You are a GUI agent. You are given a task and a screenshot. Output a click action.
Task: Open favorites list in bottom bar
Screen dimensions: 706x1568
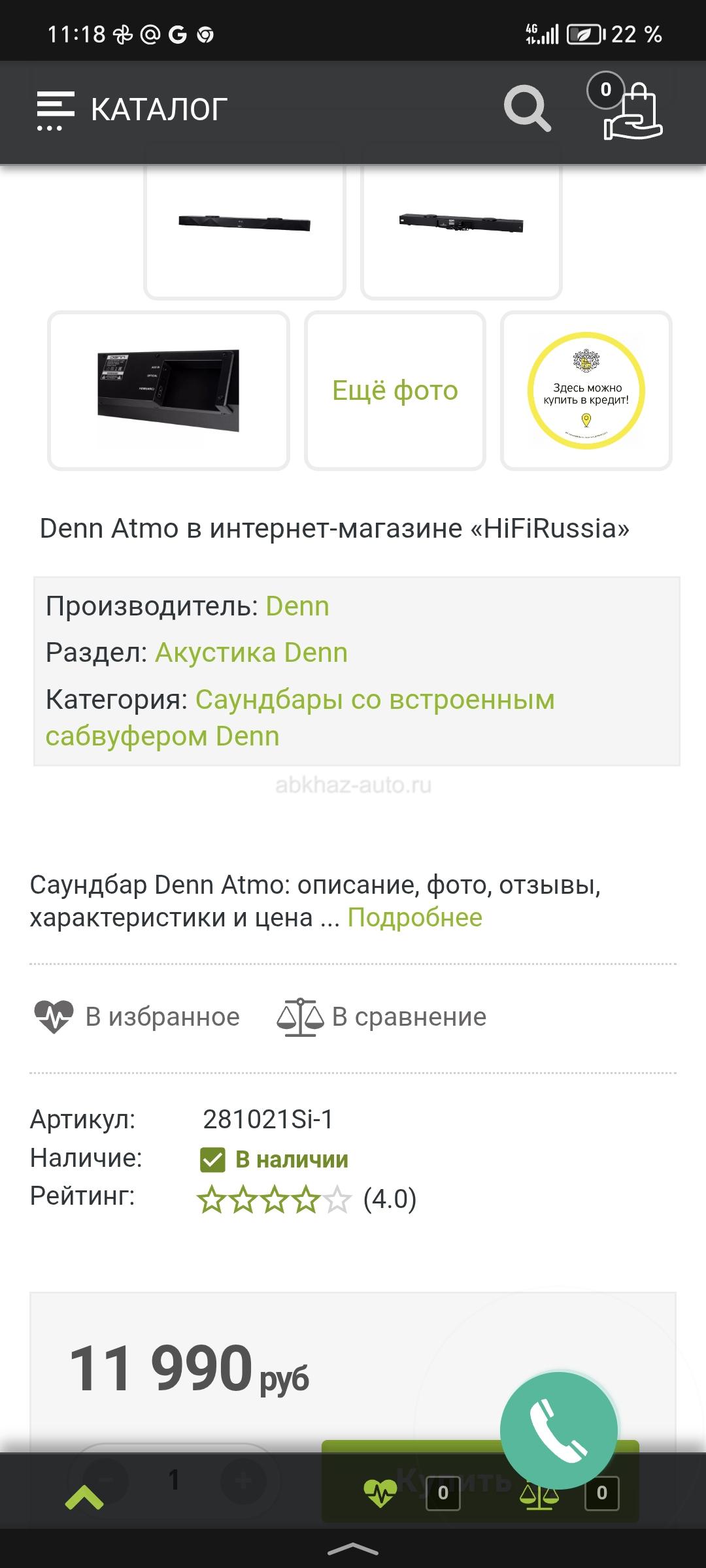412,1492
